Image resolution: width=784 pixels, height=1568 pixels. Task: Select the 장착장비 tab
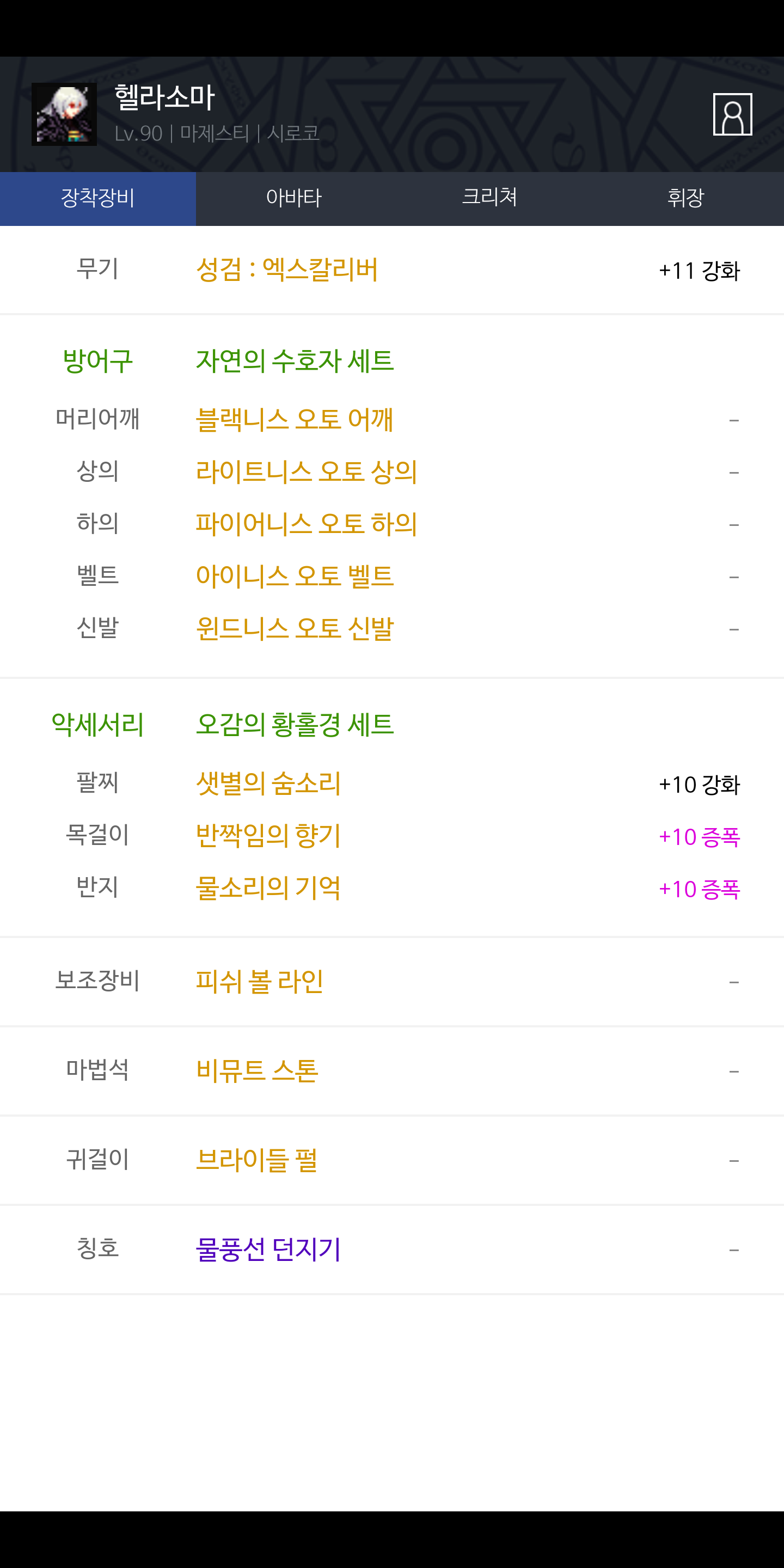click(98, 198)
